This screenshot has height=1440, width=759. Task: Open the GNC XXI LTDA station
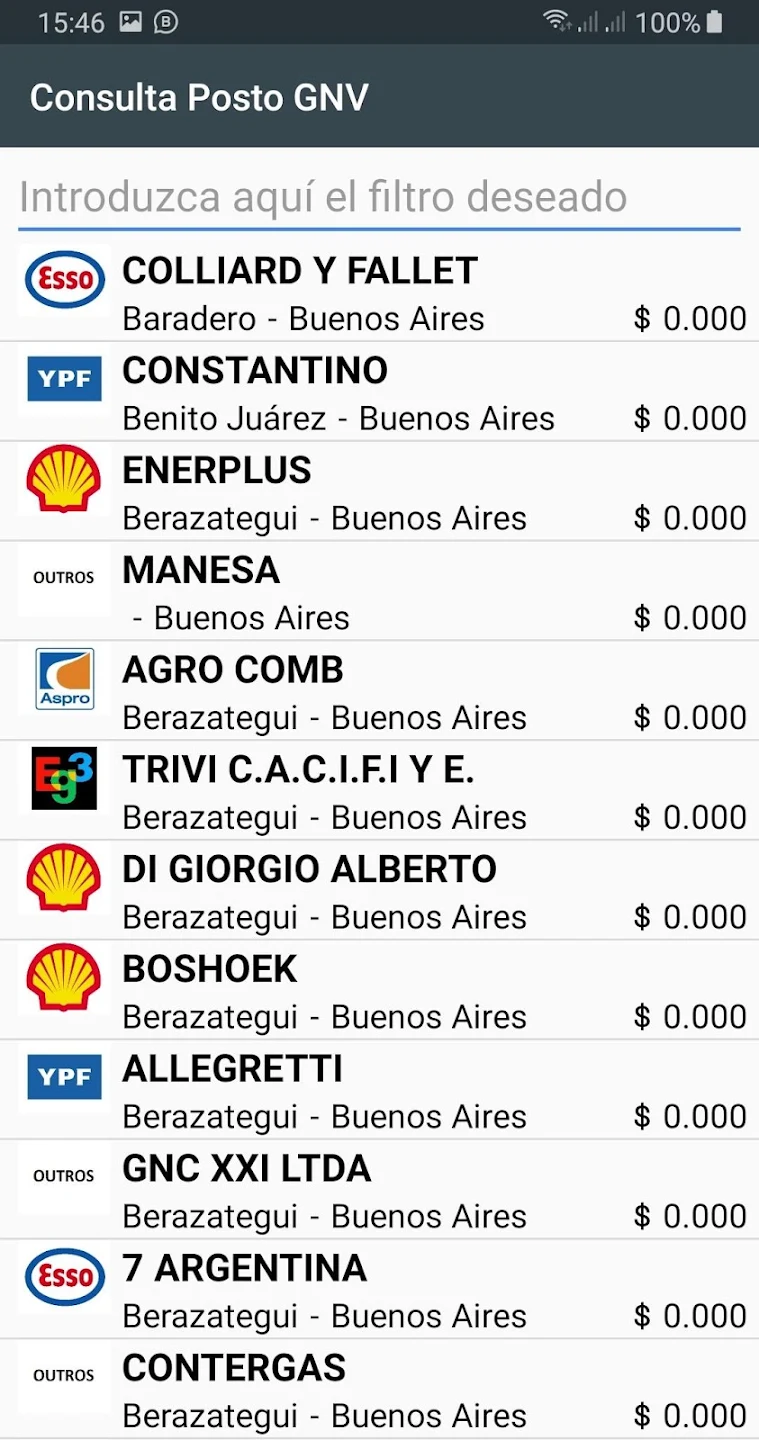pyautogui.click(x=379, y=1190)
